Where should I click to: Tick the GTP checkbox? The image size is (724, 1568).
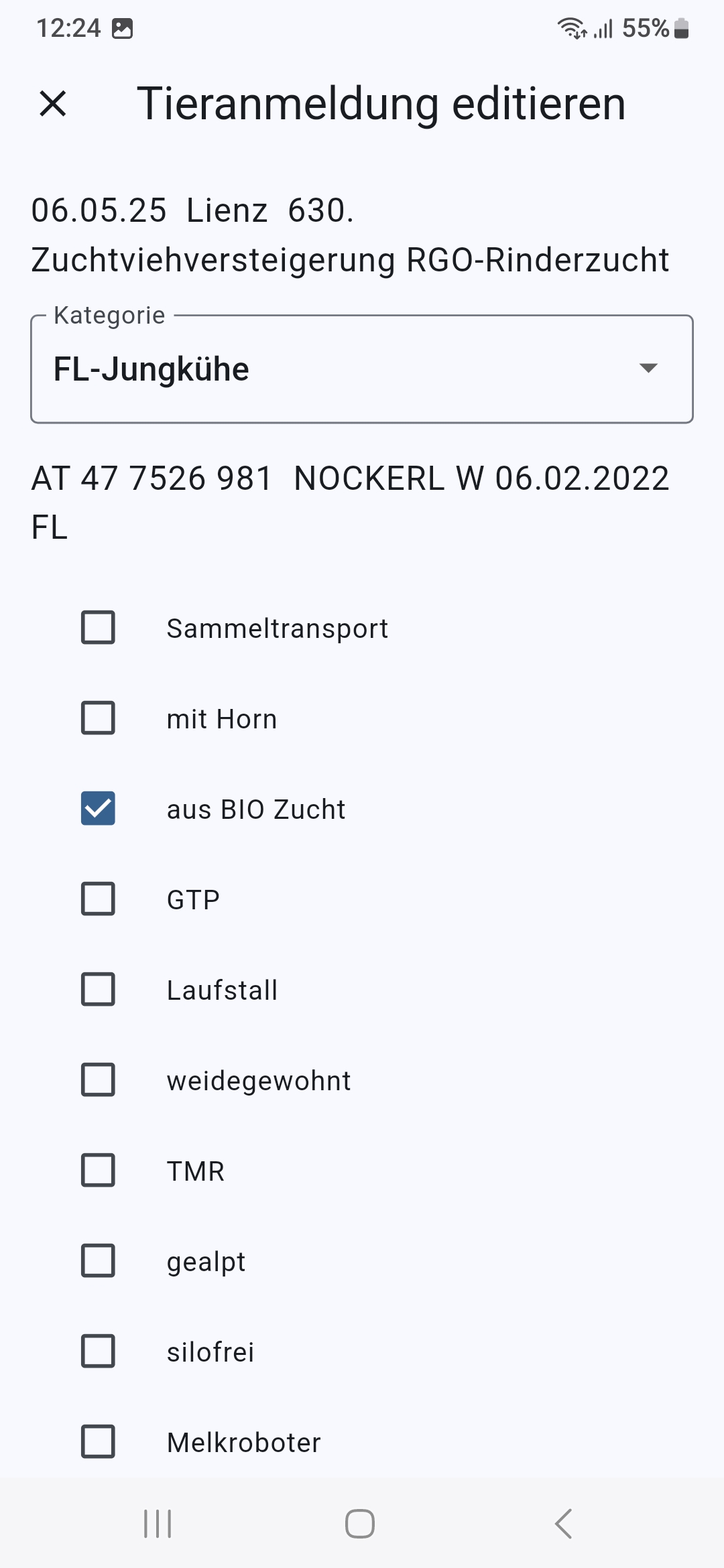98,899
